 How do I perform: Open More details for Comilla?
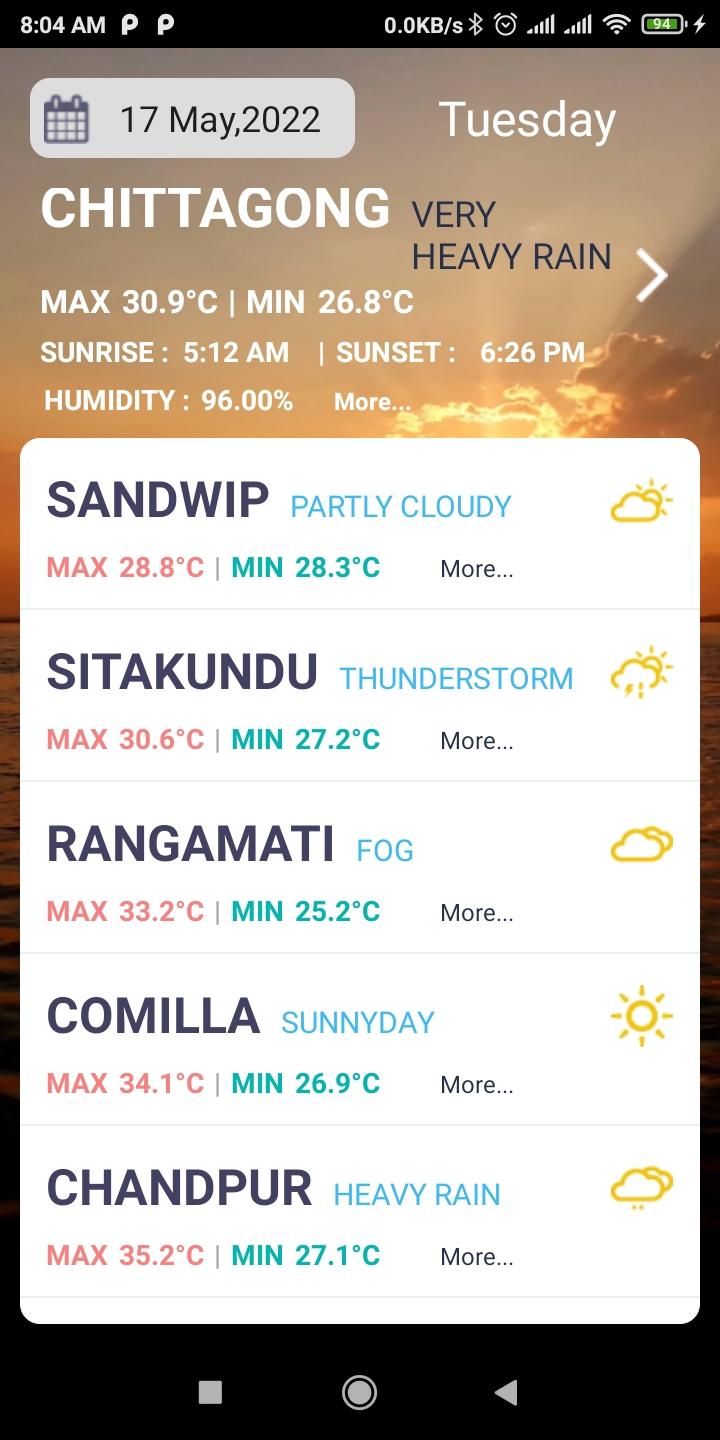477,1084
